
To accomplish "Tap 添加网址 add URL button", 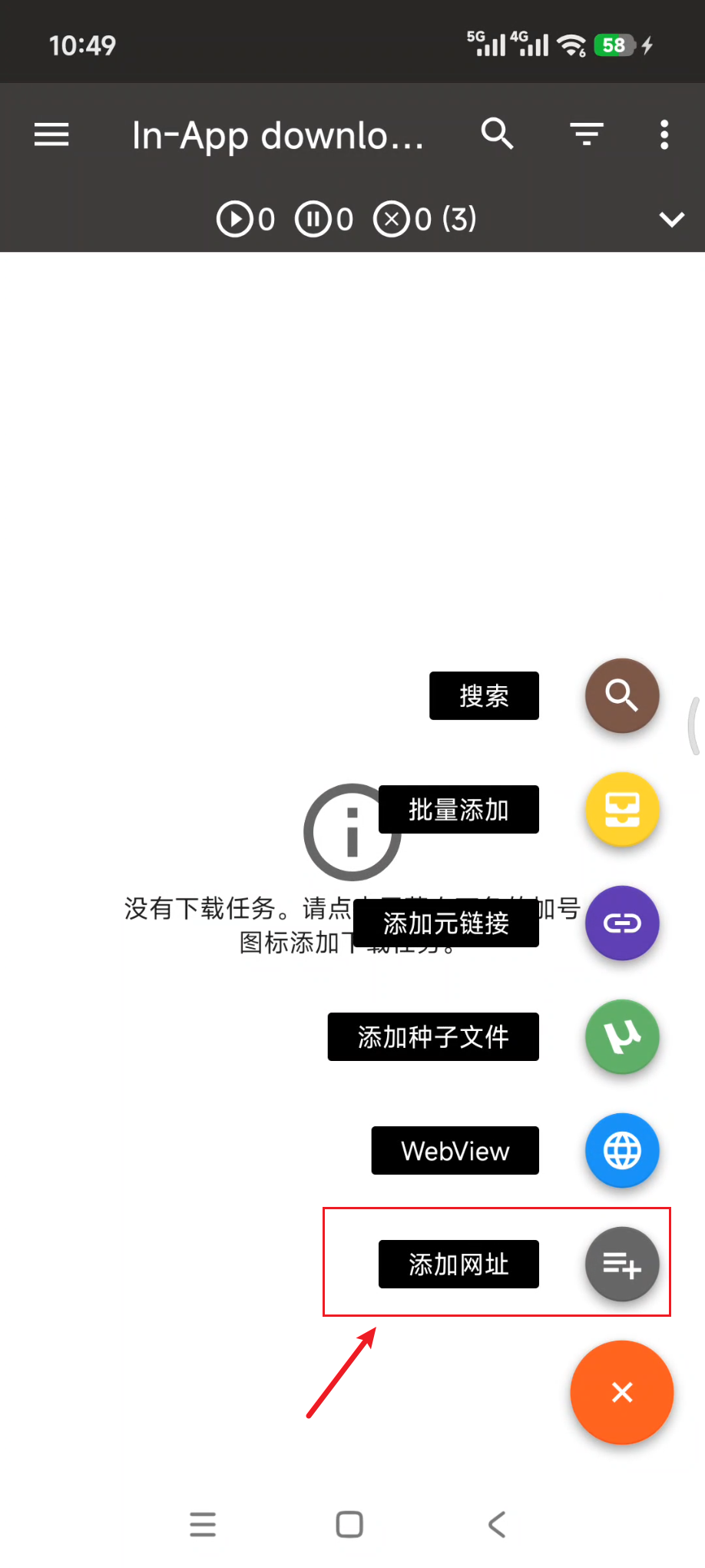I will (x=622, y=1265).
